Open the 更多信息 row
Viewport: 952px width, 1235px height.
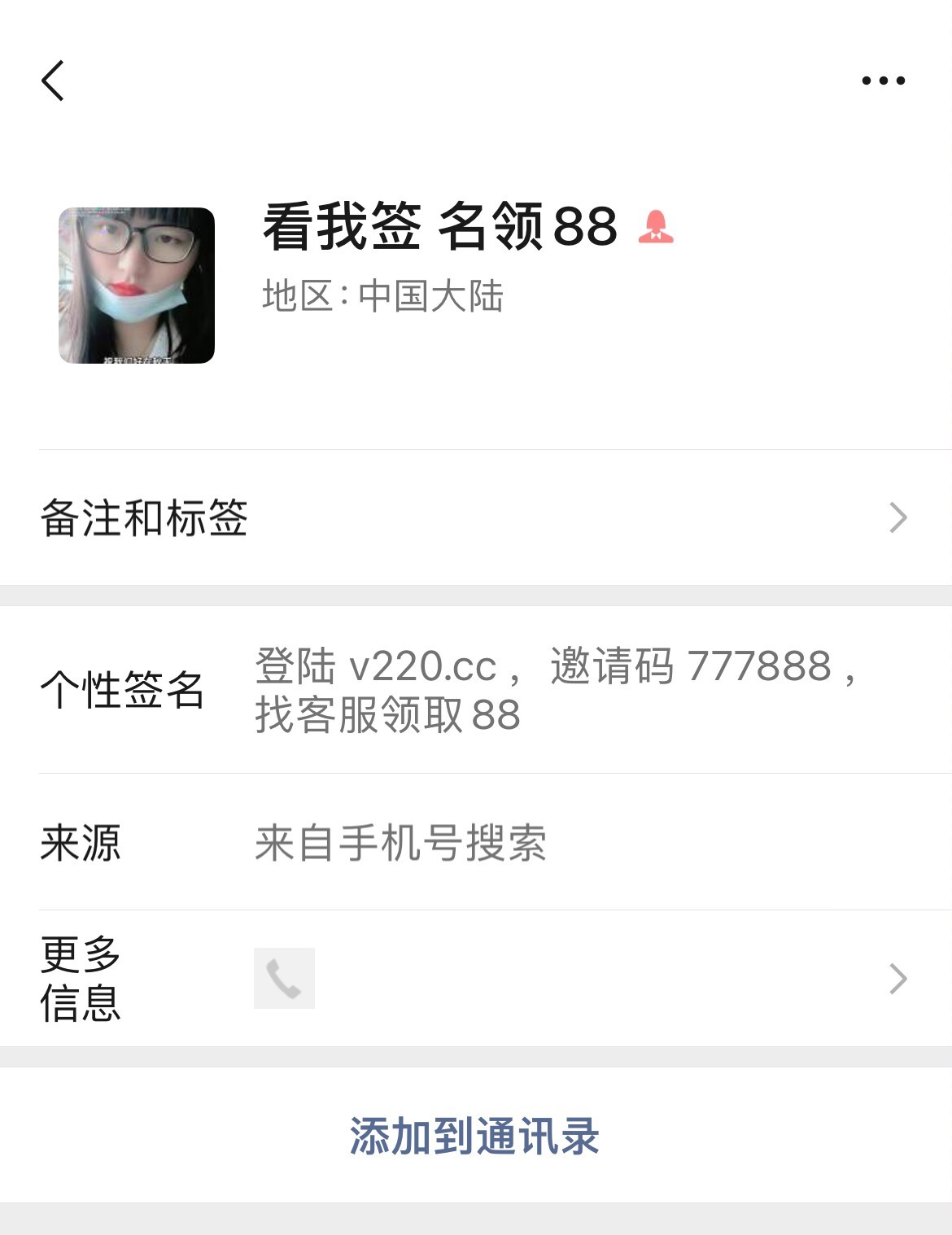pos(475,979)
